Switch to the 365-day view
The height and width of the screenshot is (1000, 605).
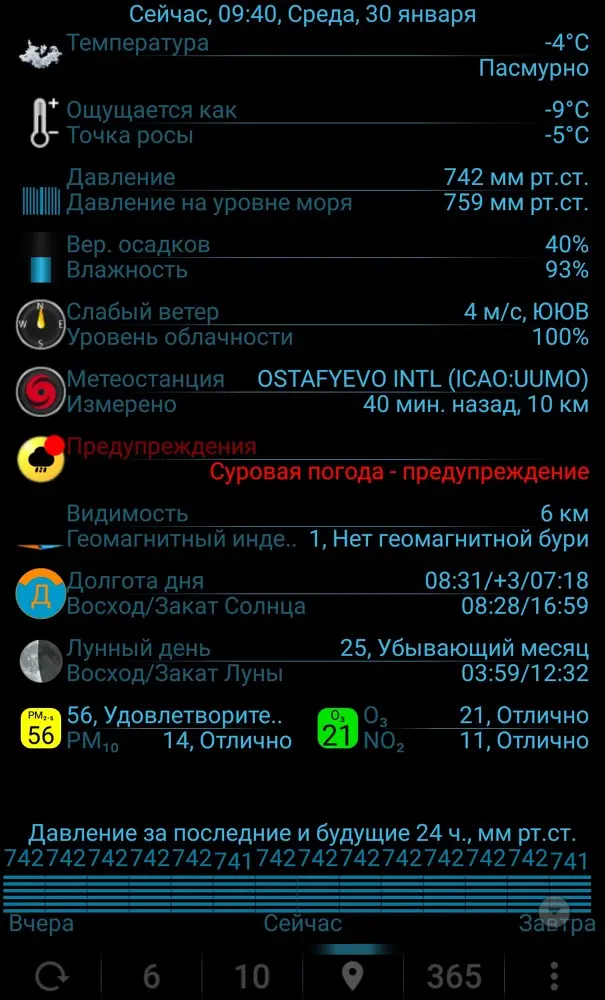(454, 976)
